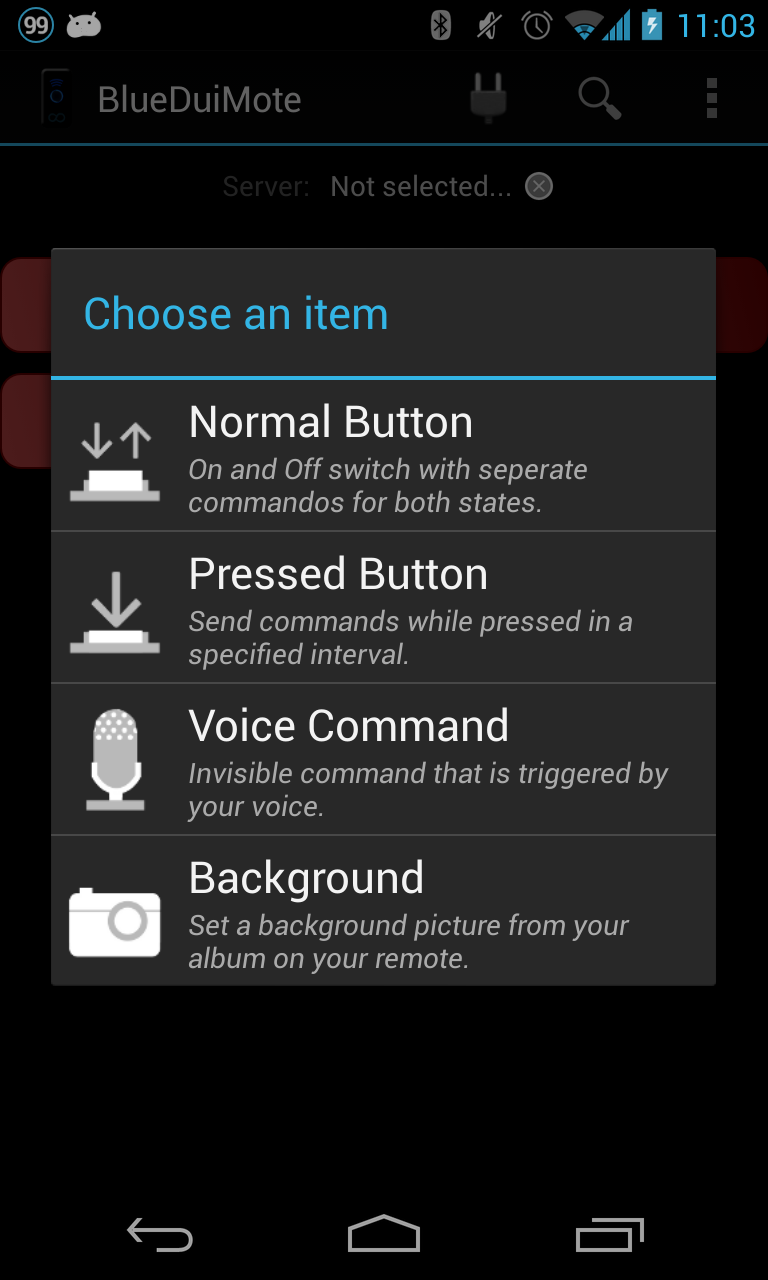Go to the home screen
This screenshot has width=768, height=1280.
[x=383, y=1235]
